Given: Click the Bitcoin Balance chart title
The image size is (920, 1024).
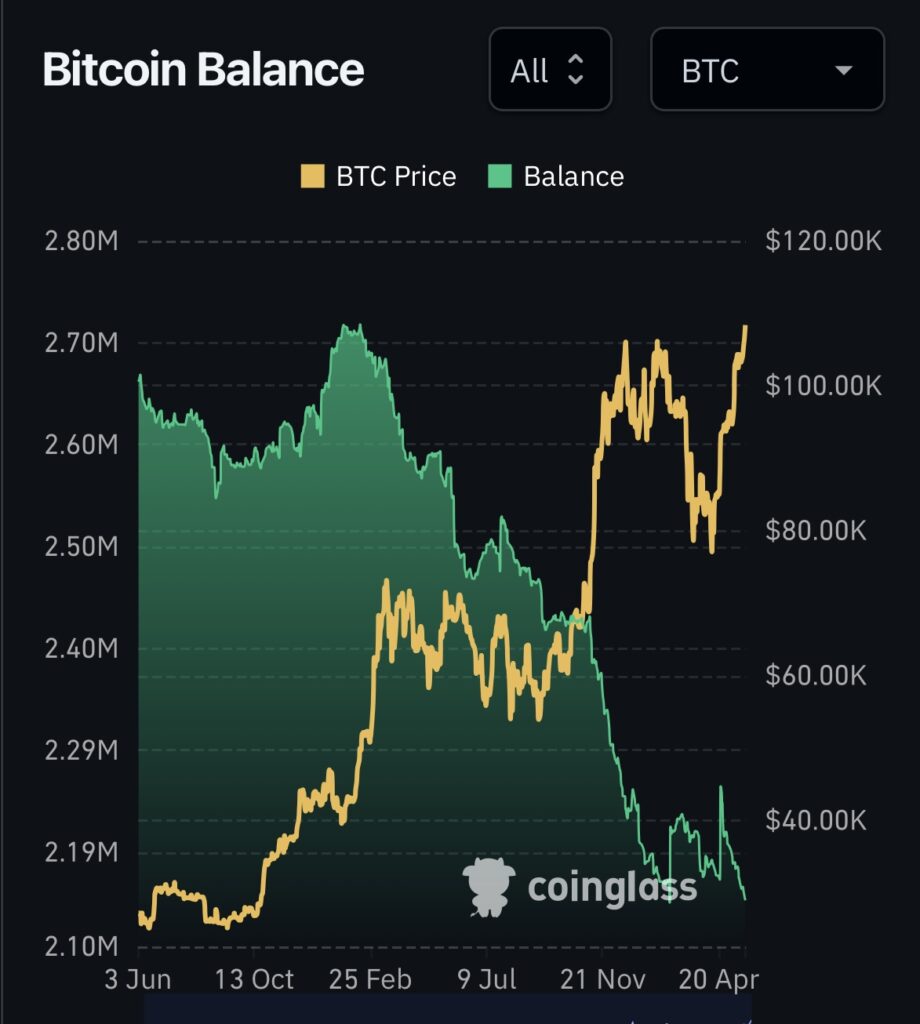Looking at the screenshot, I should tap(203, 68).
